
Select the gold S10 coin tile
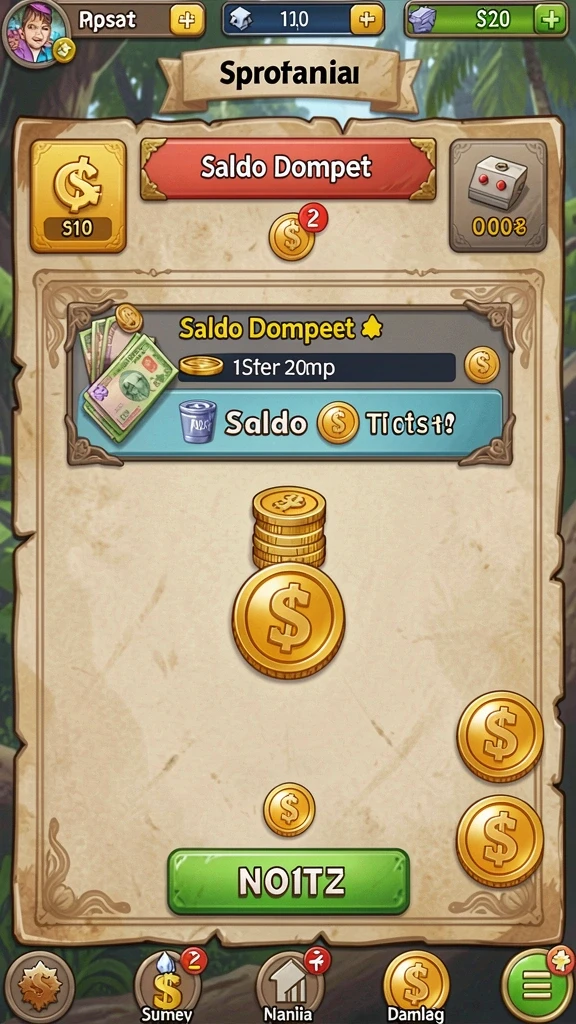click(78, 196)
